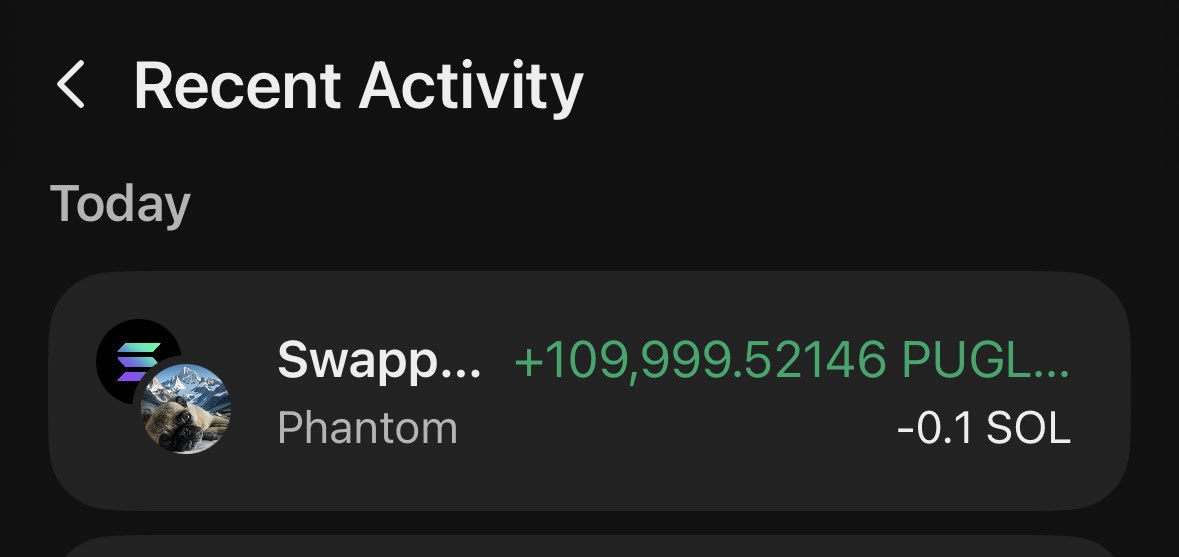
Task: Open the PUGL swap transaction details
Action: point(589,391)
